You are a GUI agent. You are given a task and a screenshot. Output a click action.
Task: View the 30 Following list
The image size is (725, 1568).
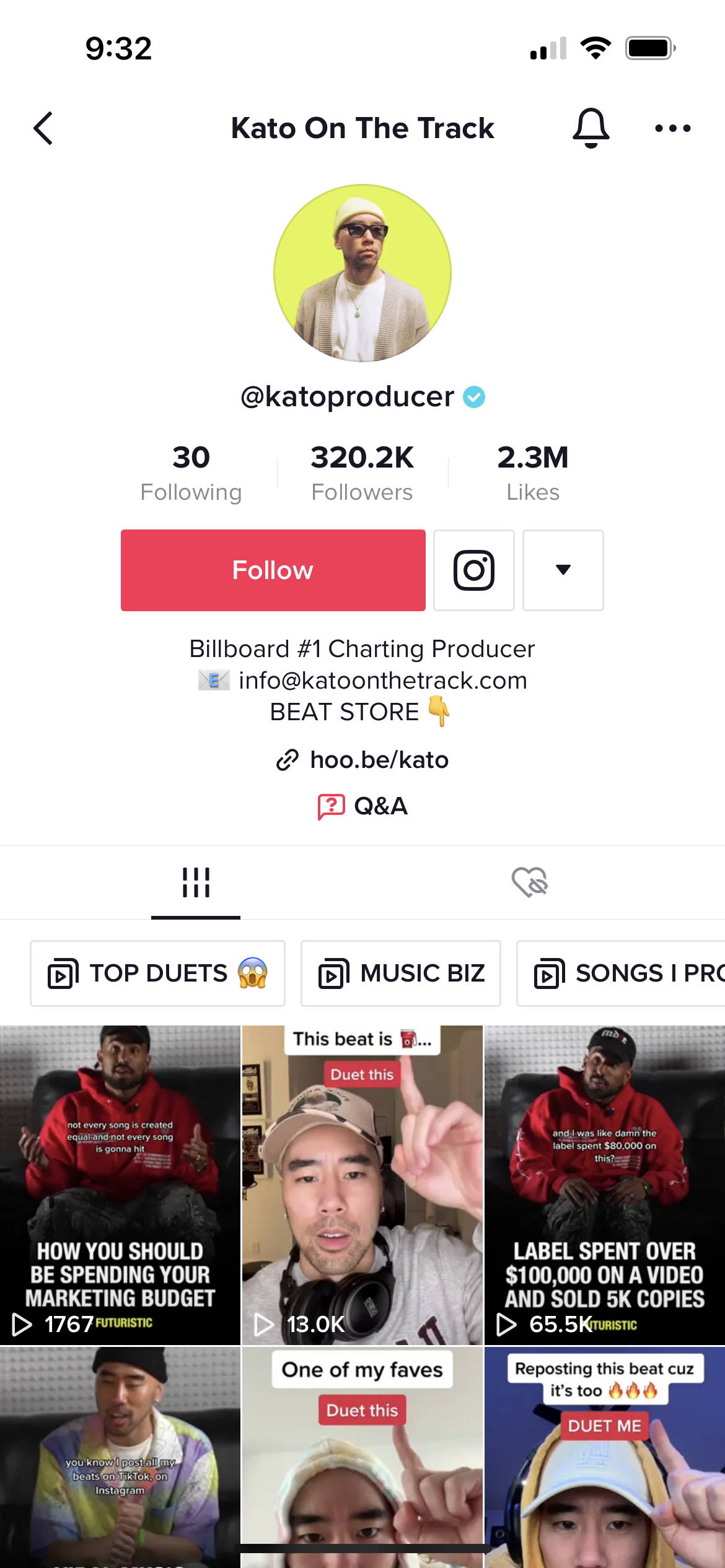[191, 473]
